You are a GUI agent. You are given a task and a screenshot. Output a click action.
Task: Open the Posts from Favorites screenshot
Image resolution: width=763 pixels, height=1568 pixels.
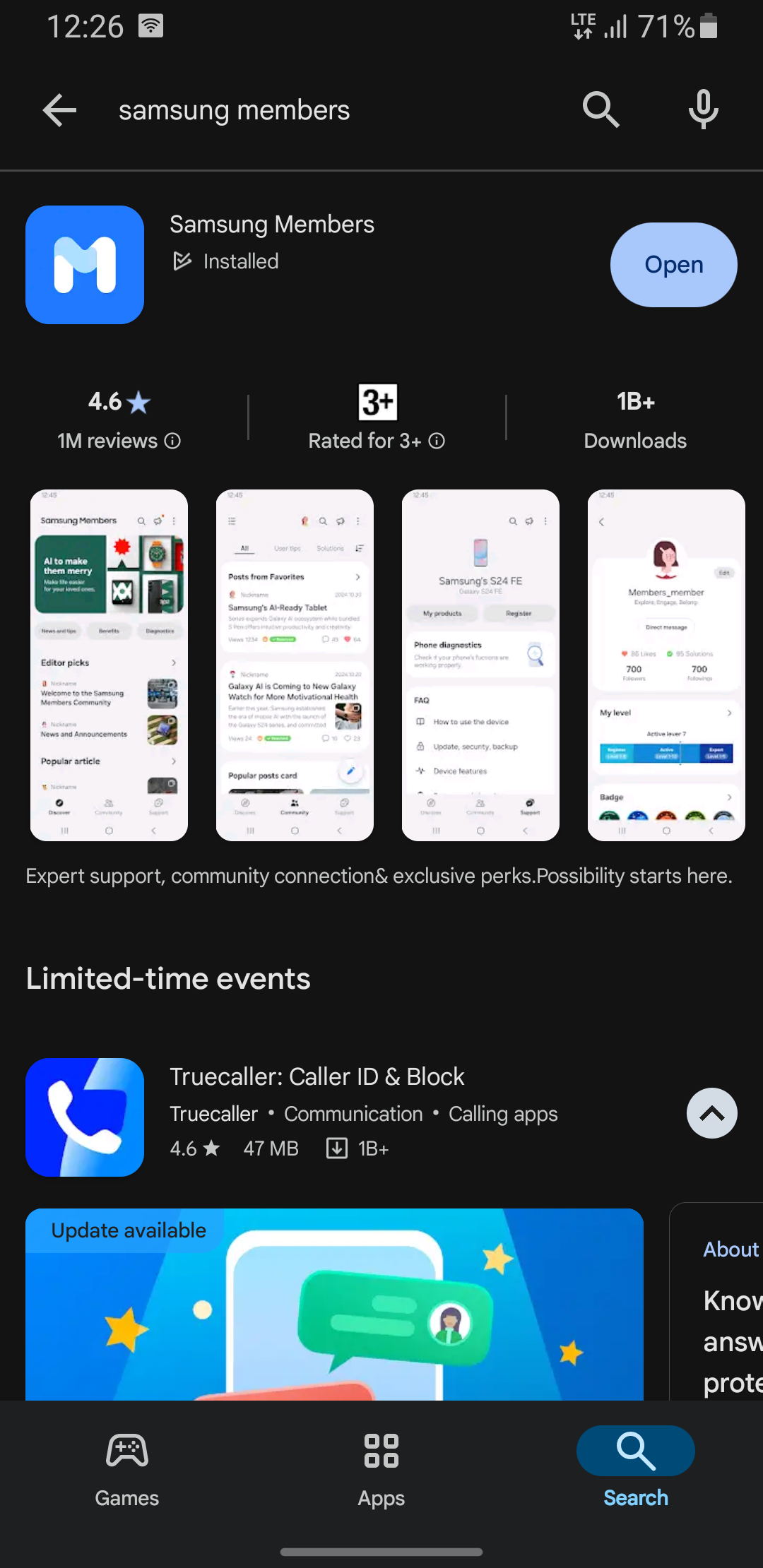click(295, 665)
